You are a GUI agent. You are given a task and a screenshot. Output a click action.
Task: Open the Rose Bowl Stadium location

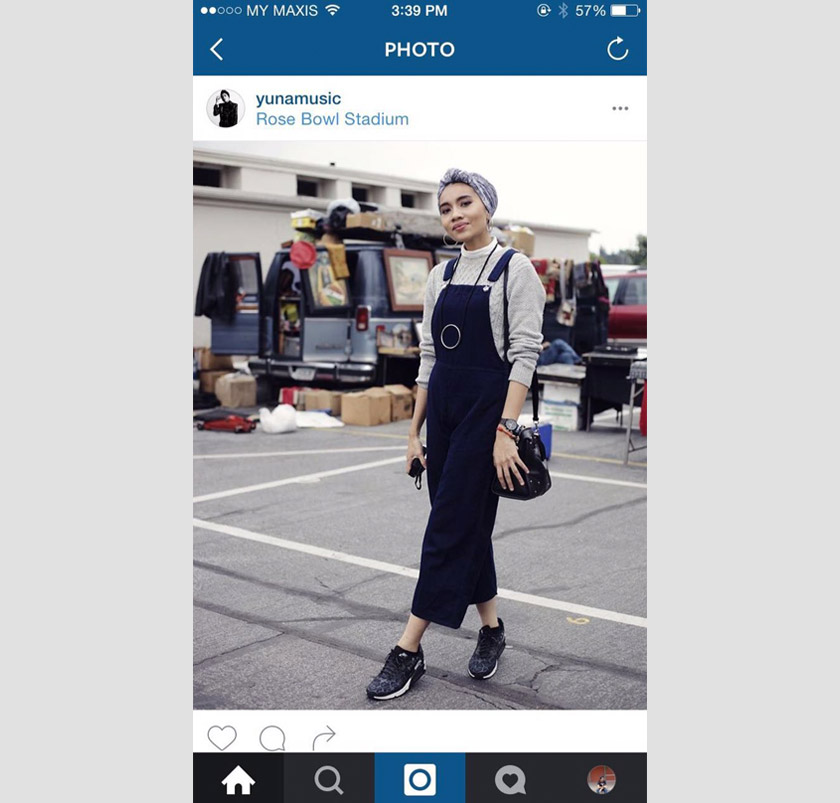pyautogui.click(x=332, y=119)
